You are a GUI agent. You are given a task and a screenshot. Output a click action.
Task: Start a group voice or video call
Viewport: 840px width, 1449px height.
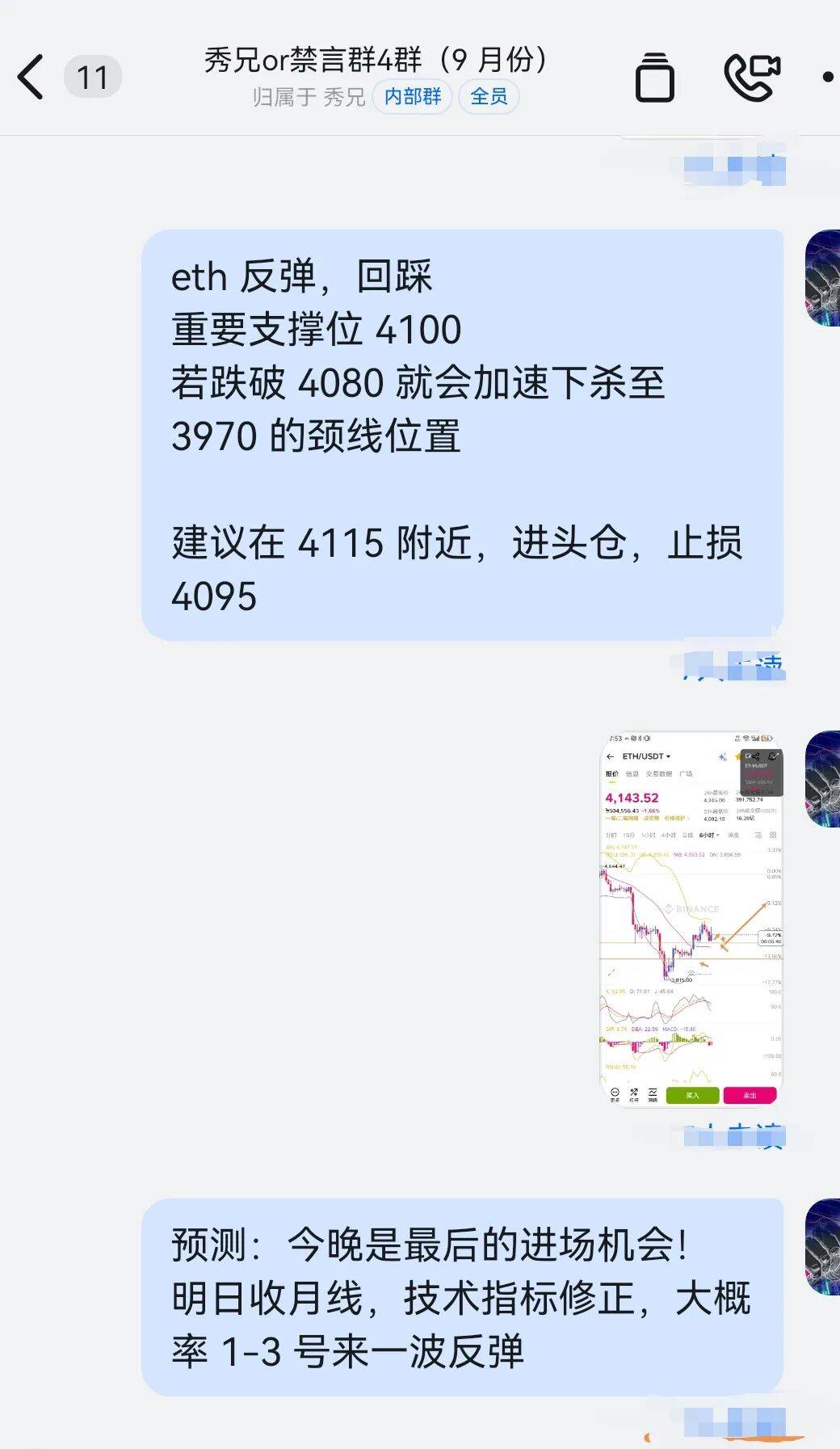[751, 78]
